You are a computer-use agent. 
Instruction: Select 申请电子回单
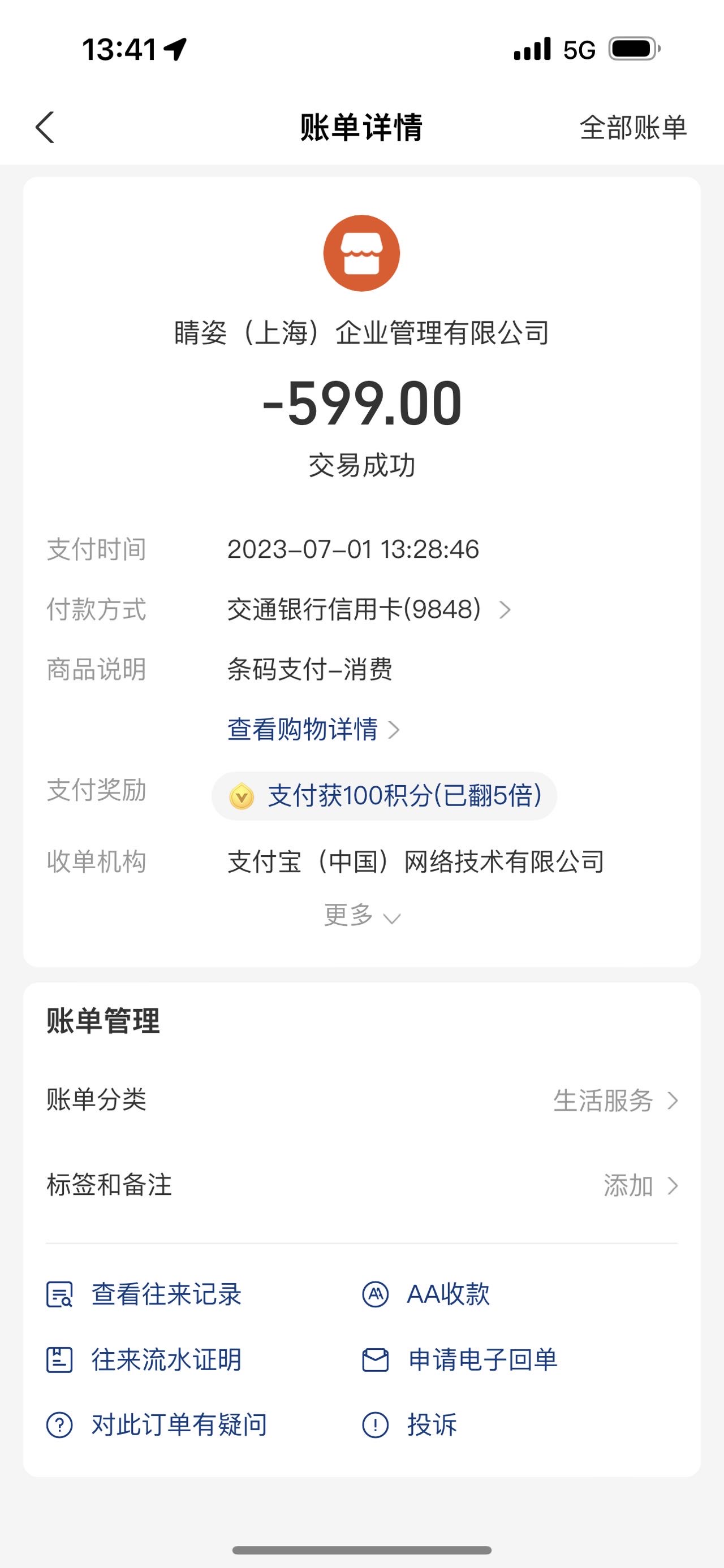point(460,1359)
